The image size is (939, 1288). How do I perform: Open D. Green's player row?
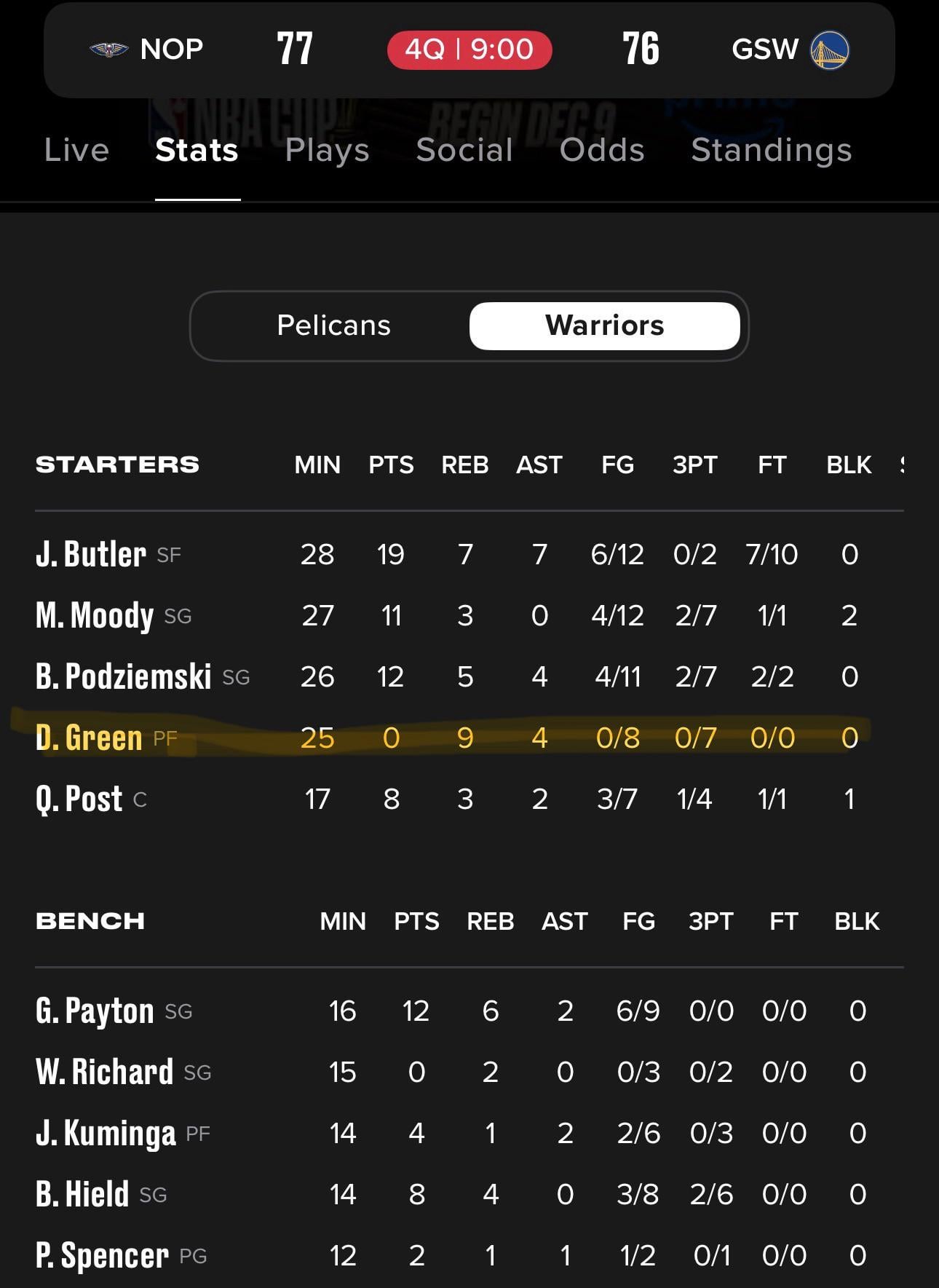click(89, 738)
